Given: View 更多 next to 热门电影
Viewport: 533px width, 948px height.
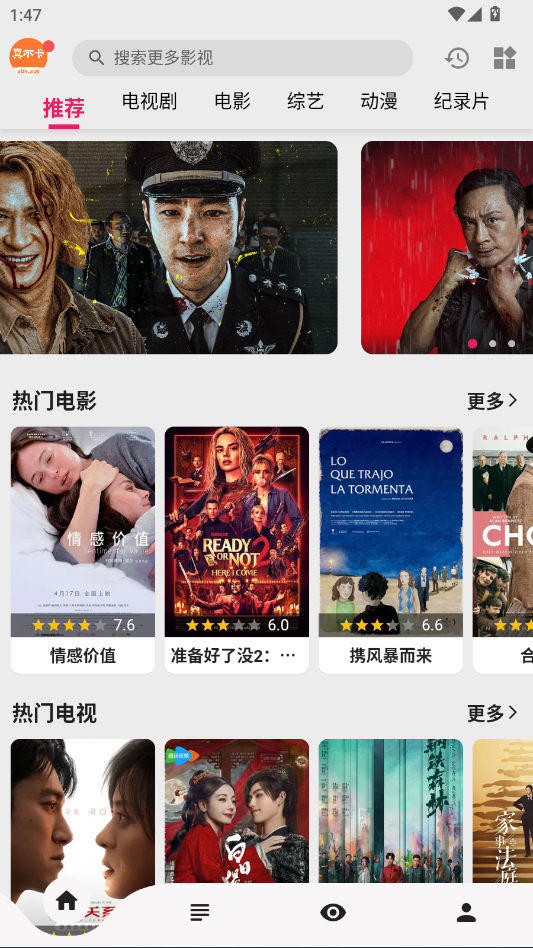Looking at the screenshot, I should (x=493, y=401).
